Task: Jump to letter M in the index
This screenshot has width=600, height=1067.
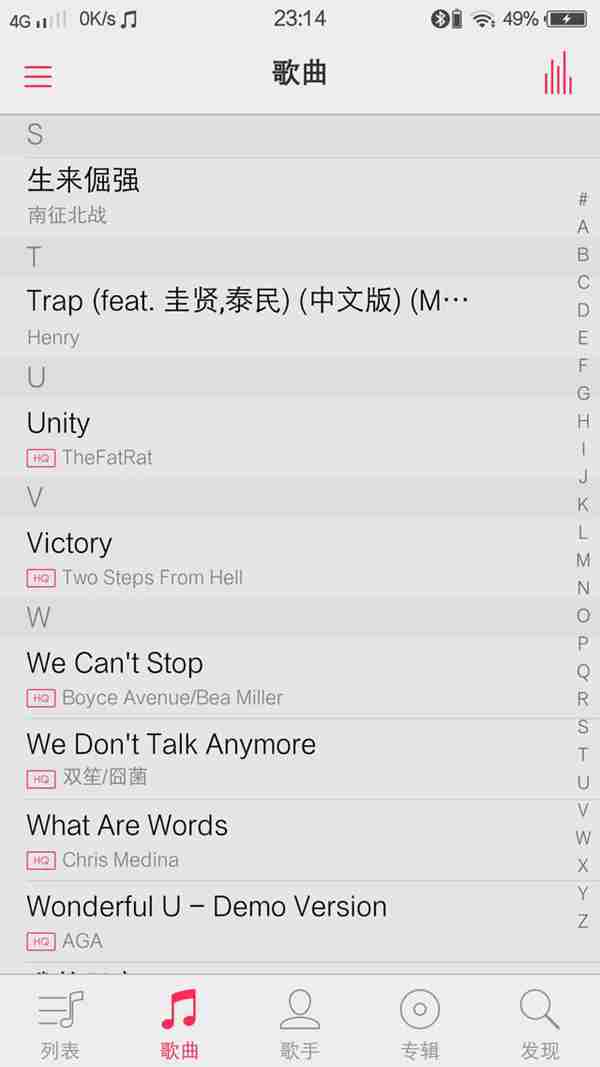Action: click(x=583, y=560)
